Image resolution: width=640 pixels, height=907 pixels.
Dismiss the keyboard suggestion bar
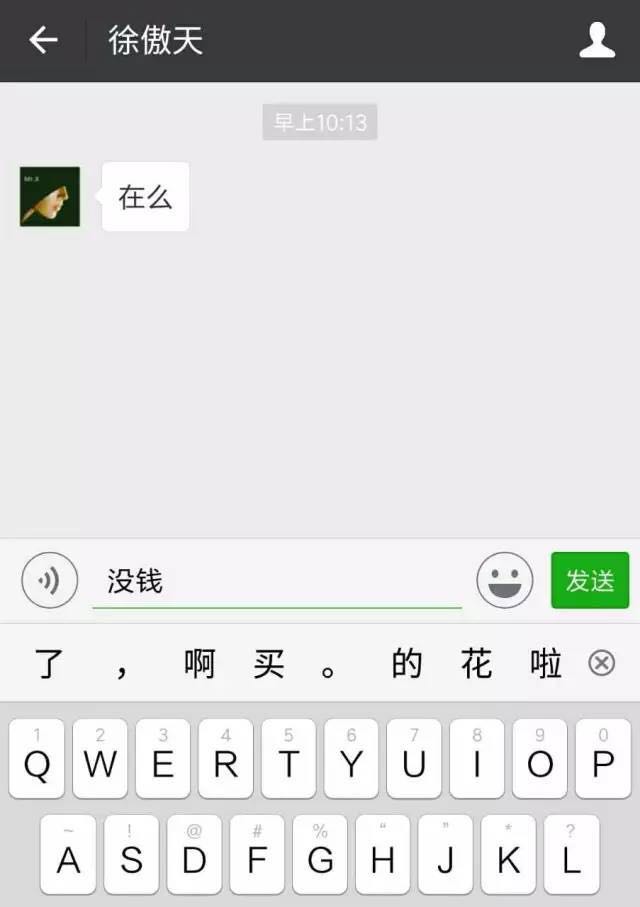(602, 663)
